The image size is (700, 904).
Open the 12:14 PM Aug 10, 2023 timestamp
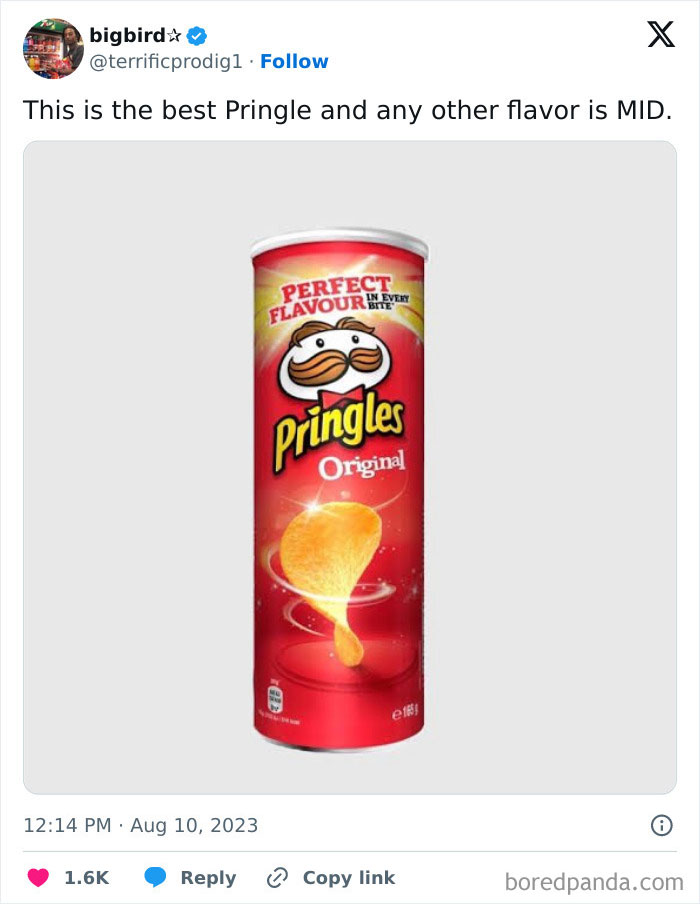pos(140,825)
